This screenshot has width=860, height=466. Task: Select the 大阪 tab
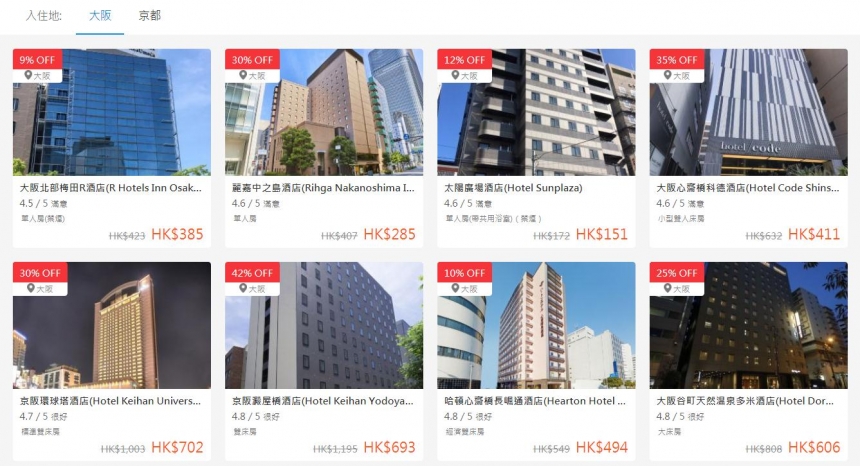(x=100, y=16)
